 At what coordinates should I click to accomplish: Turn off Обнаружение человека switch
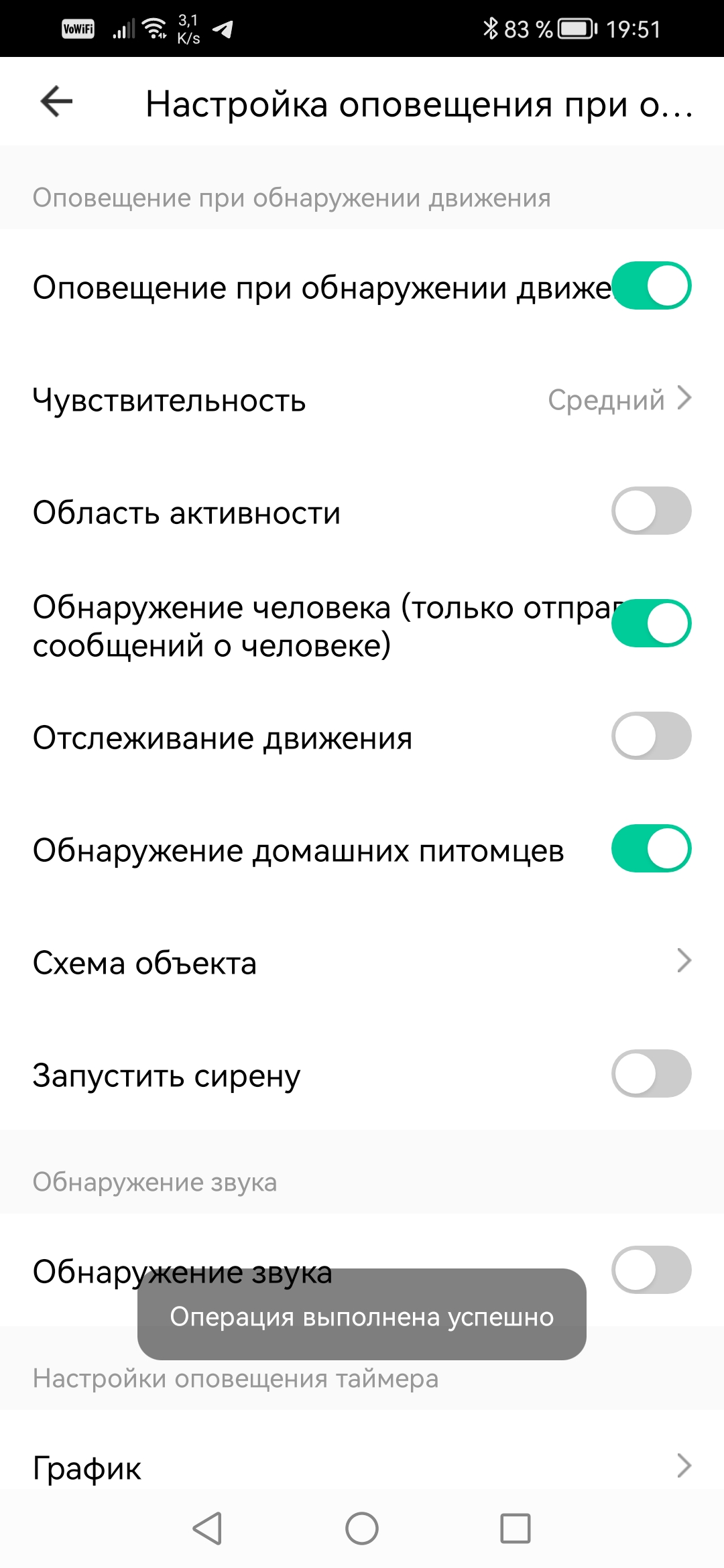651,624
